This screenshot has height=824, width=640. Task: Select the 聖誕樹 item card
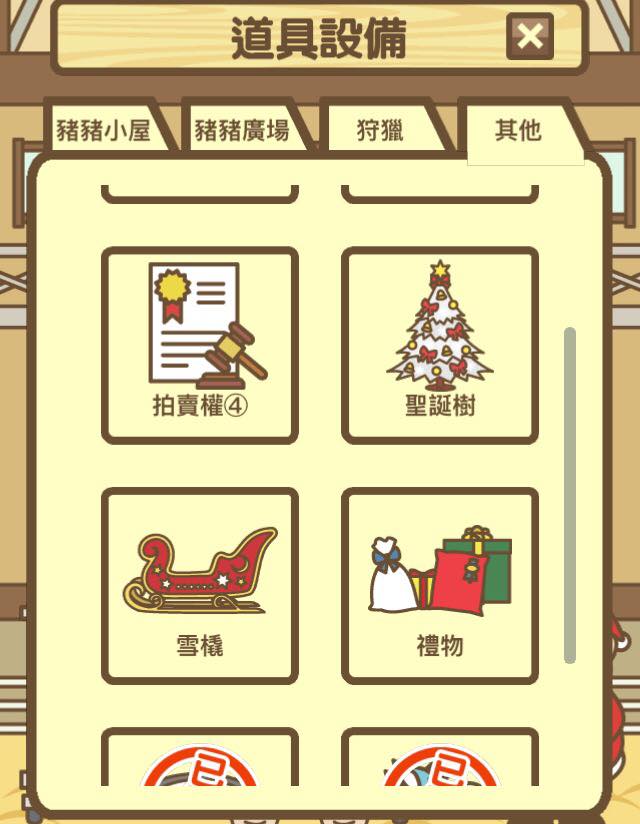(x=440, y=345)
